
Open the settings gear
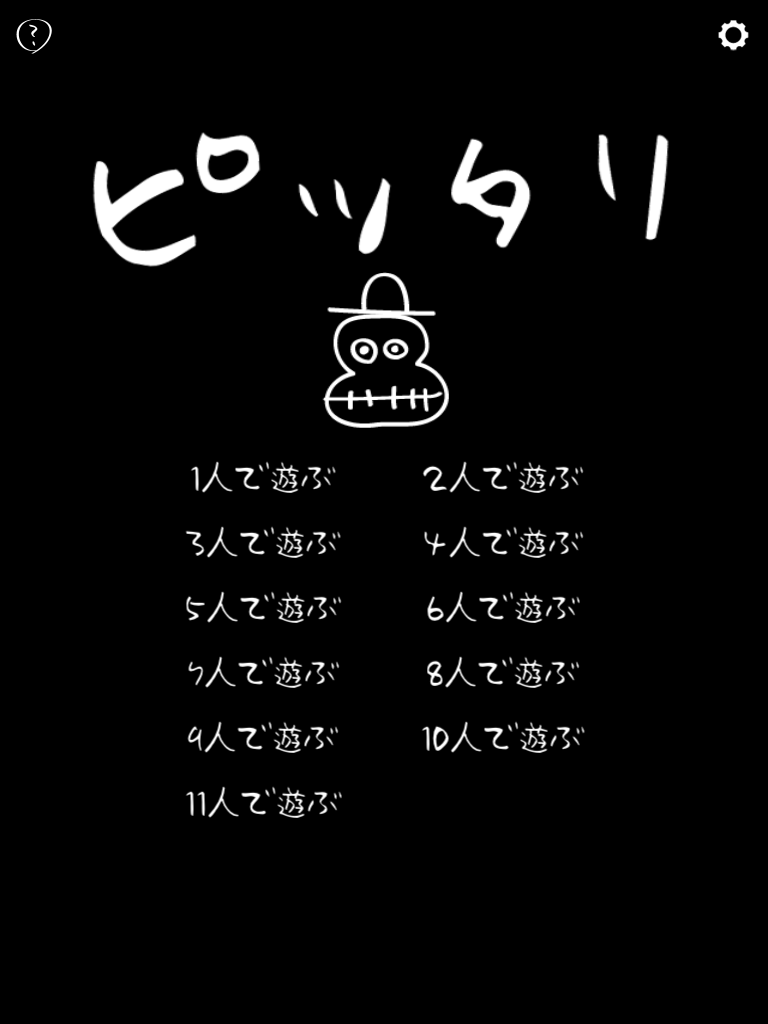click(x=733, y=35)
